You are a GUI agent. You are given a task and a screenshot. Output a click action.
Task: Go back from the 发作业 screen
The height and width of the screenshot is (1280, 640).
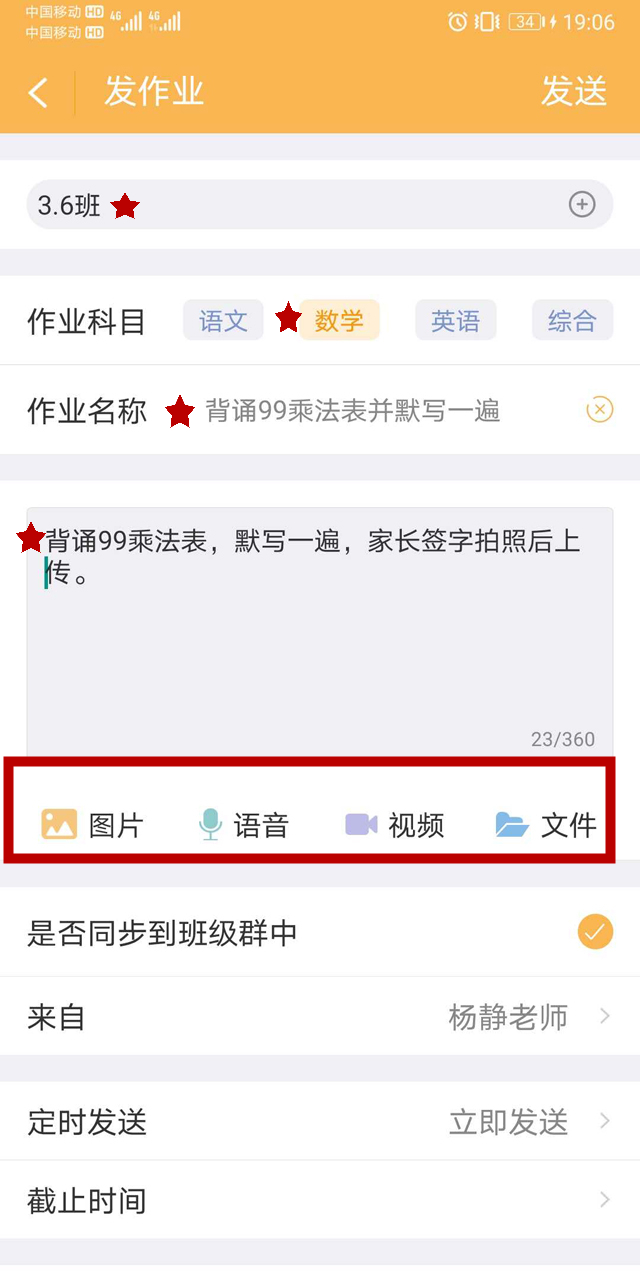click(x=38, y=92)
